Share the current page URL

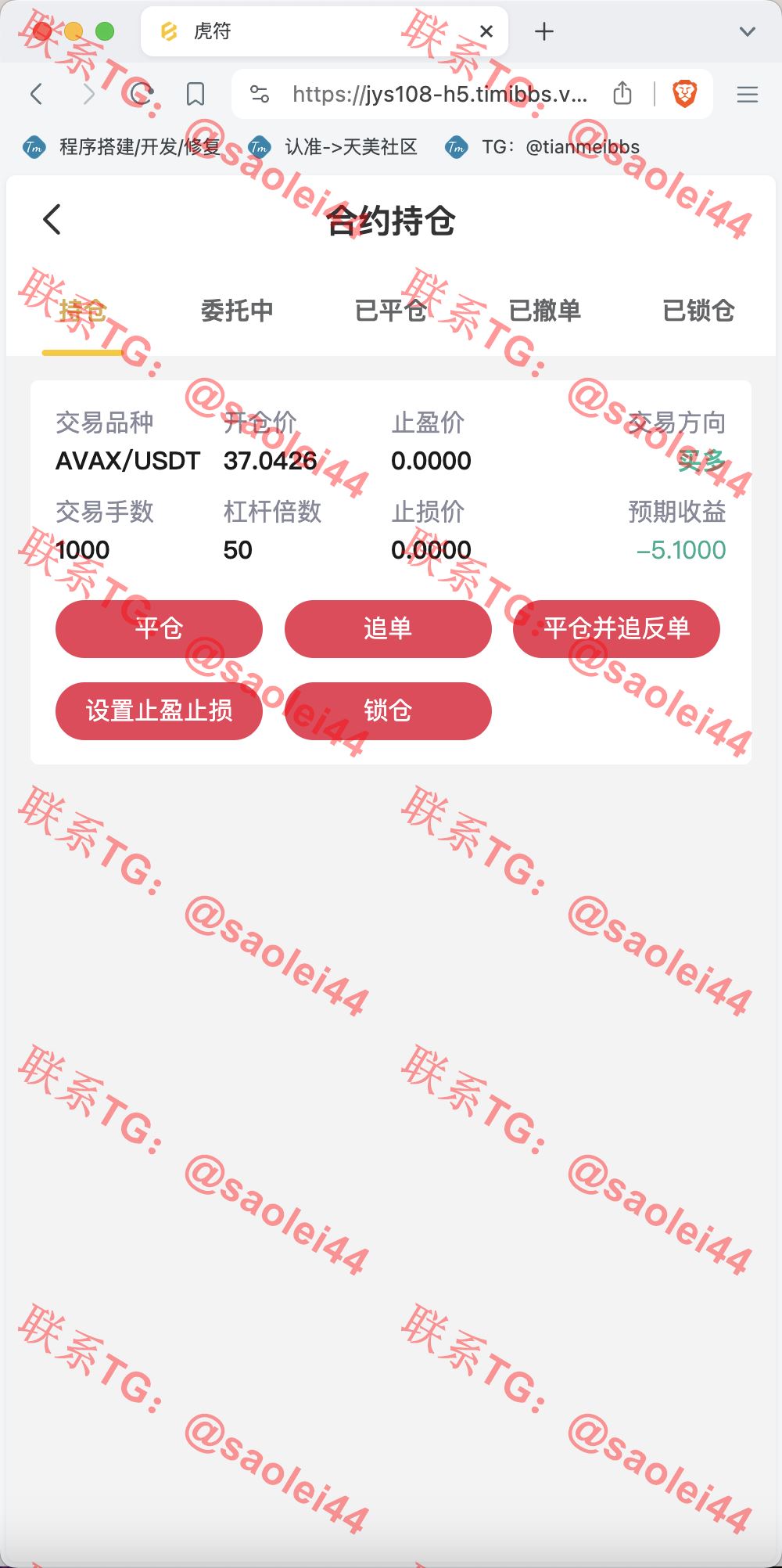coord(622,94)
